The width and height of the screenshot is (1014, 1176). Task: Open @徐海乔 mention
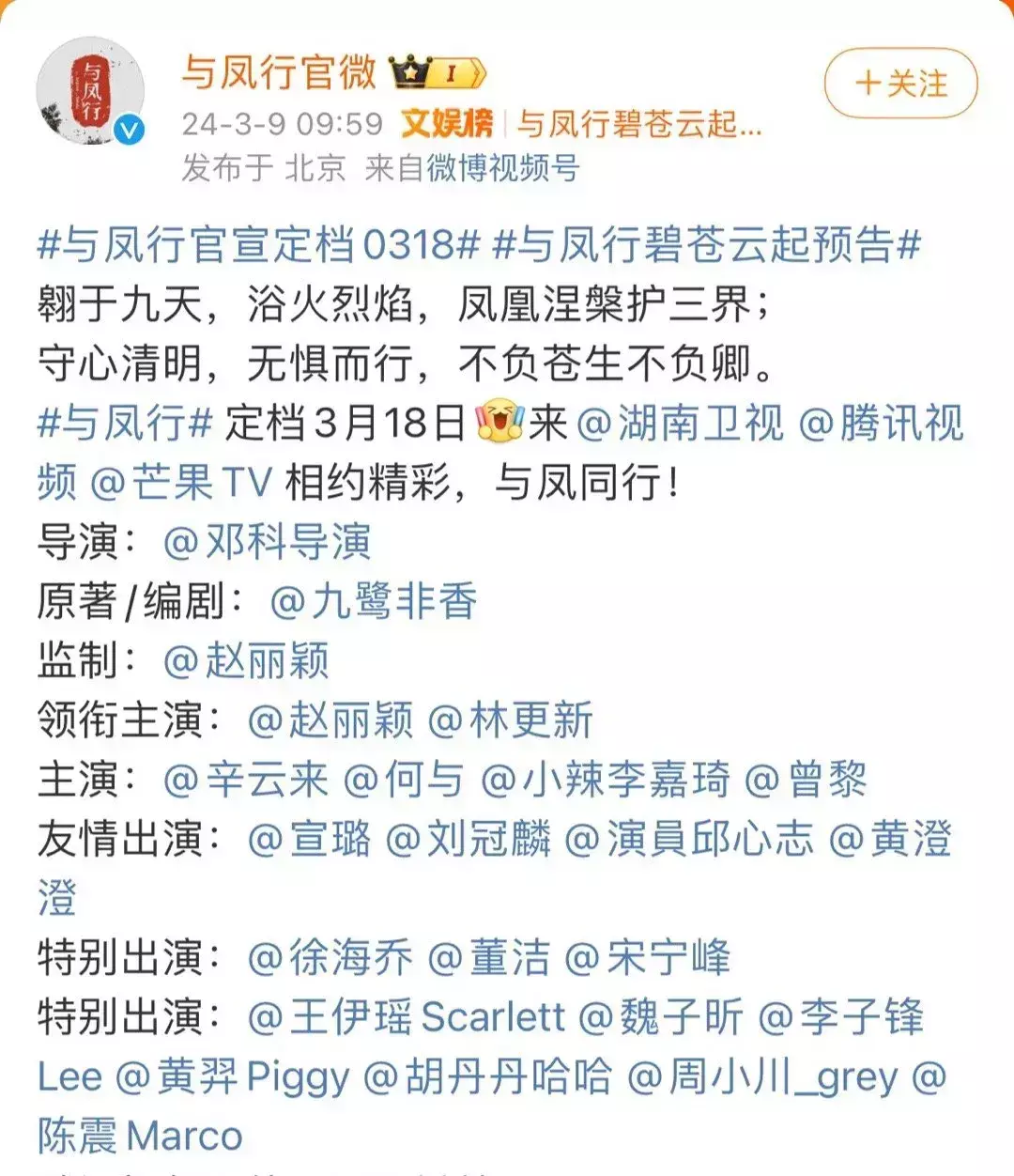[x=330, y=957]
